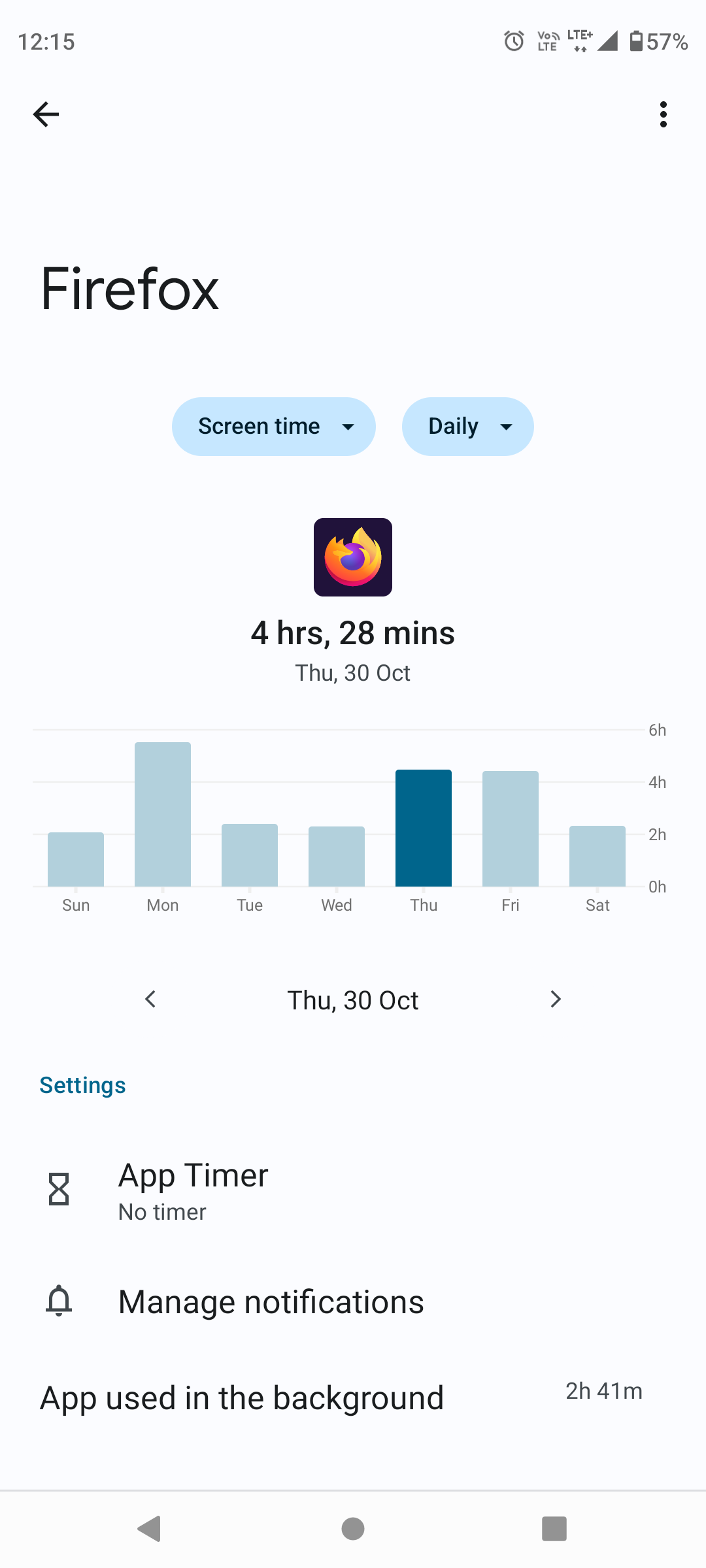The height and width of the screenshot is (1568, 706).
Task: Go to the next day
Action: [555, 999]
